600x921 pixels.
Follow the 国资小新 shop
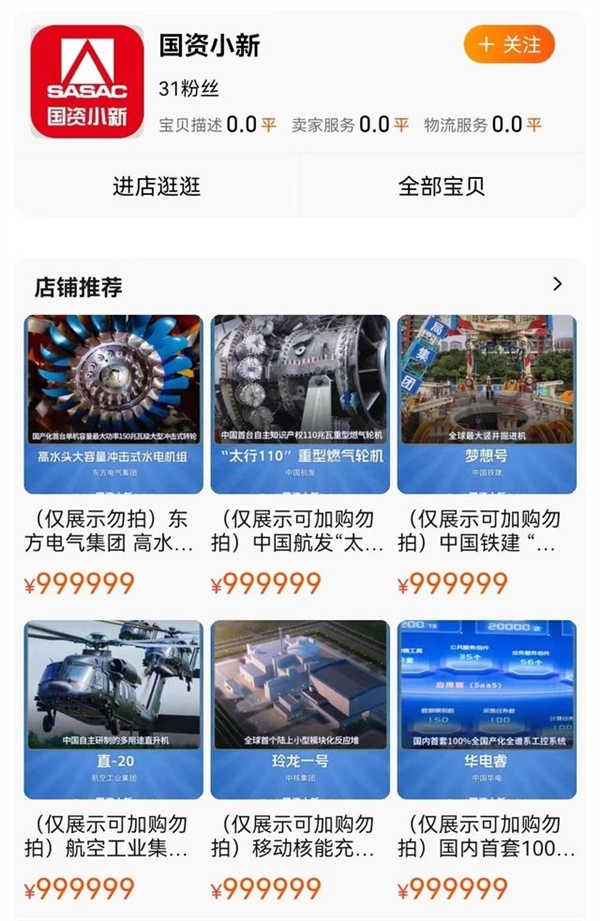coord(509,45)
